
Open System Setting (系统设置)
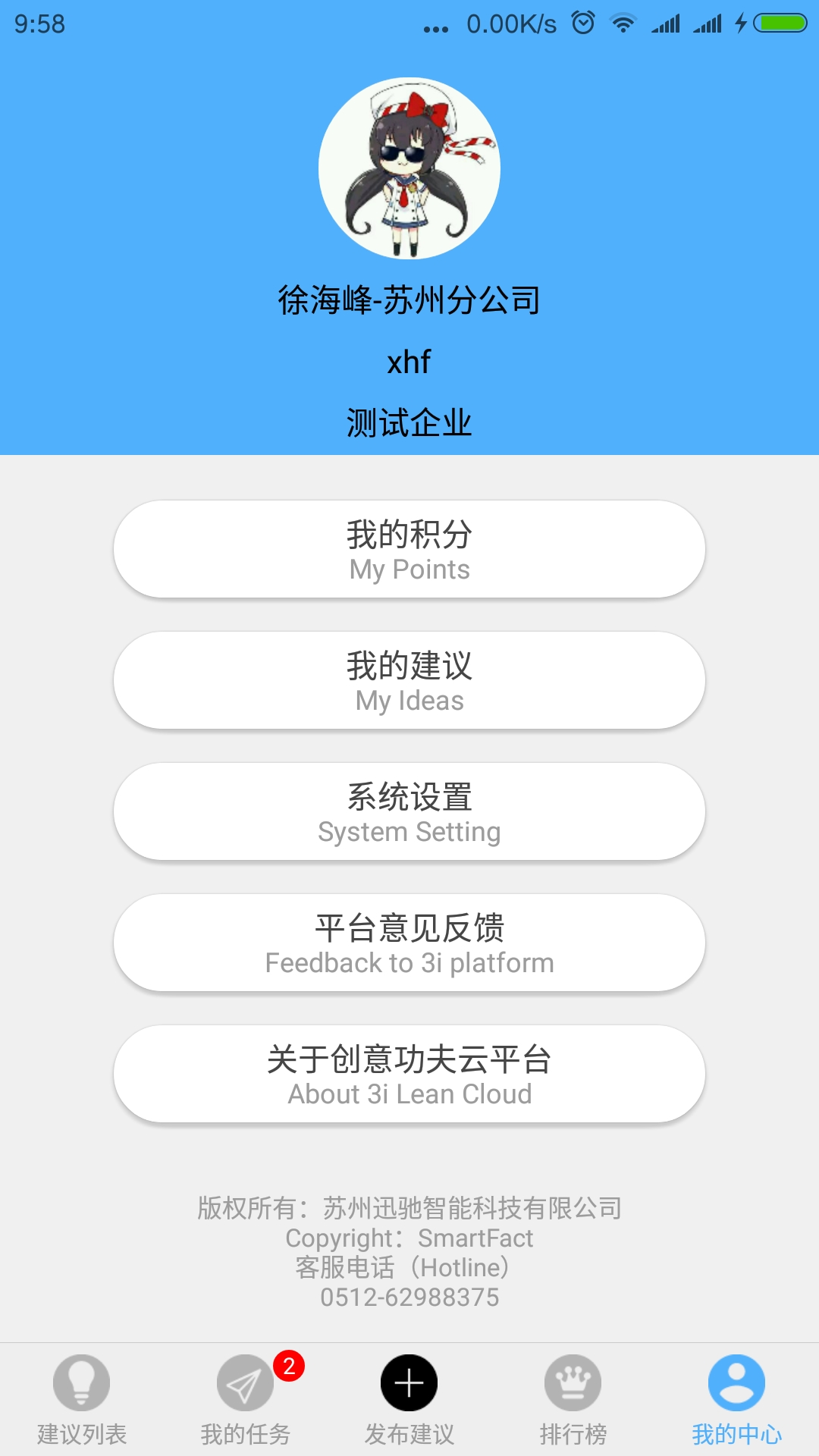pos(409,811)
